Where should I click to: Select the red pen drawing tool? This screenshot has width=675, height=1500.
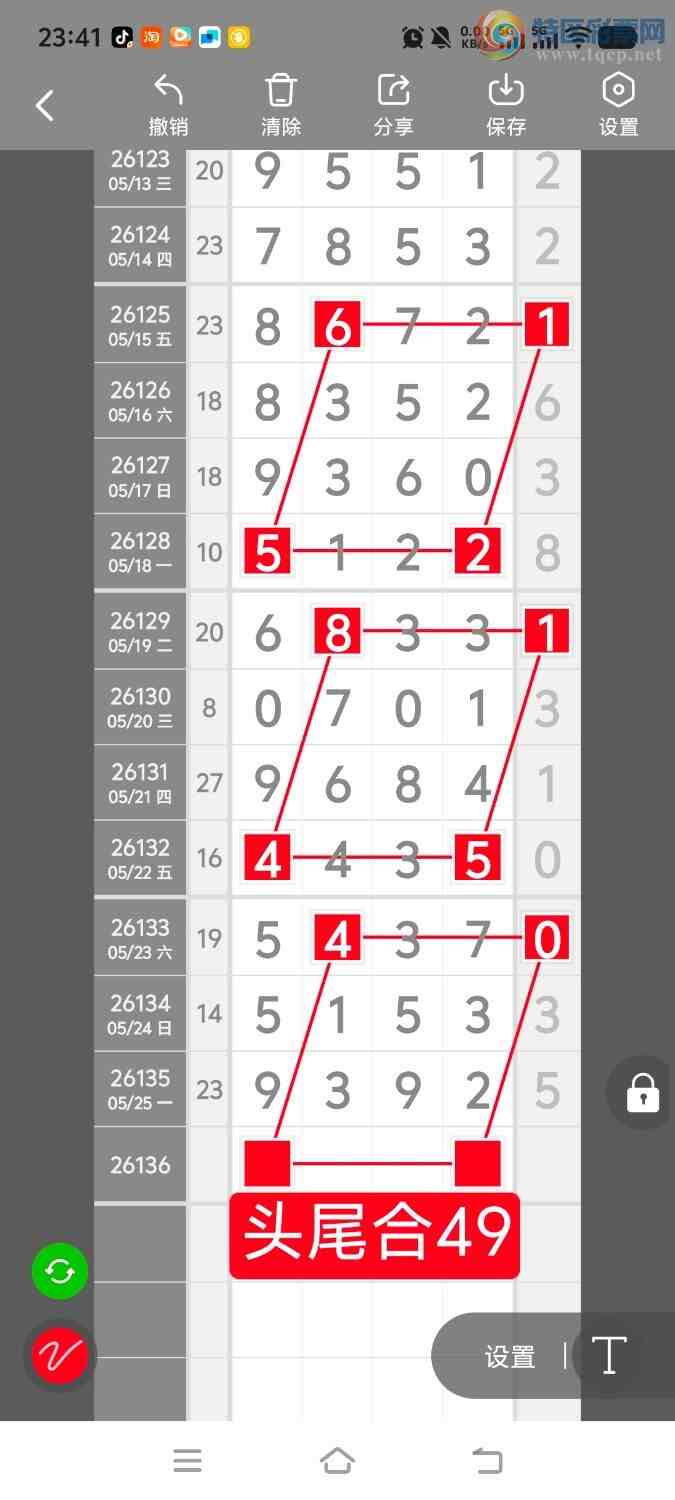[x=60, y=1356]
